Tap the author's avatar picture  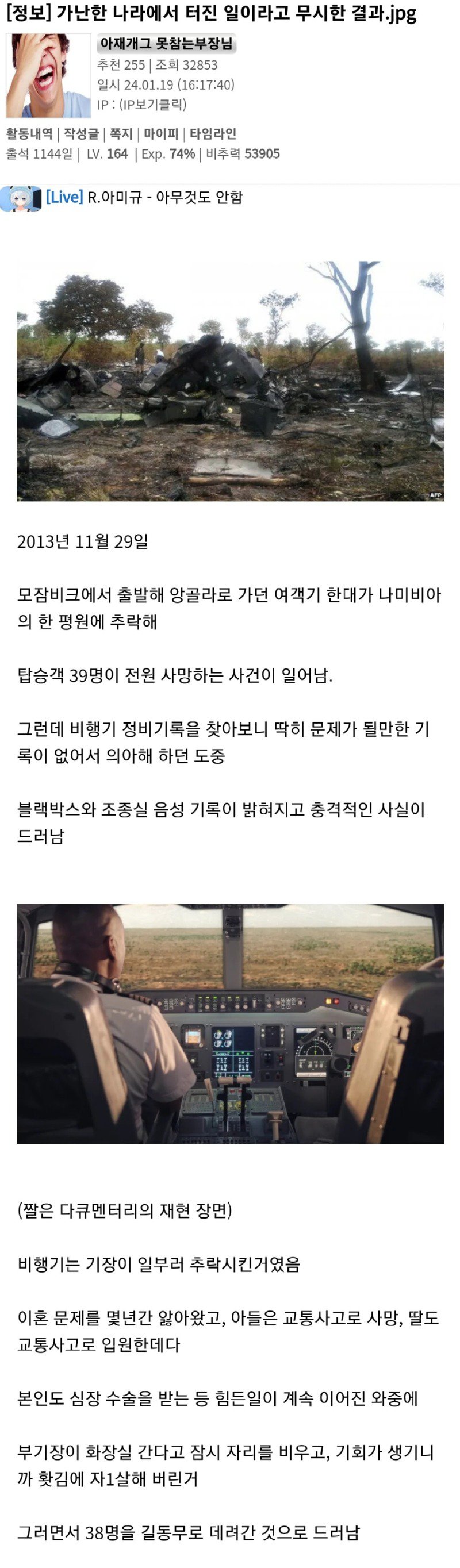(x=48, y=75)
